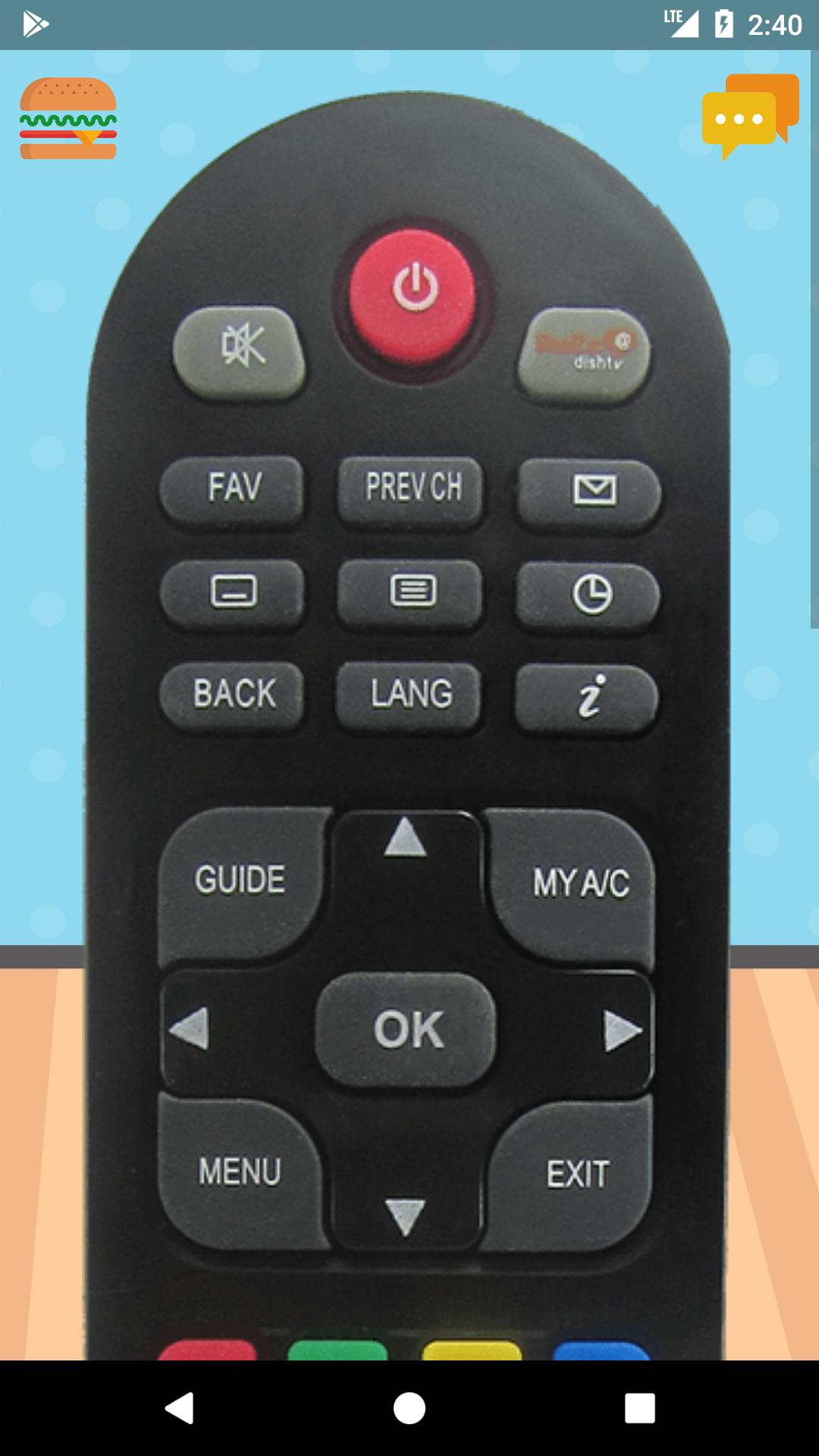The image size is (819, 1456).
Task: Mute the sound with the mute button
Action: 240,350
